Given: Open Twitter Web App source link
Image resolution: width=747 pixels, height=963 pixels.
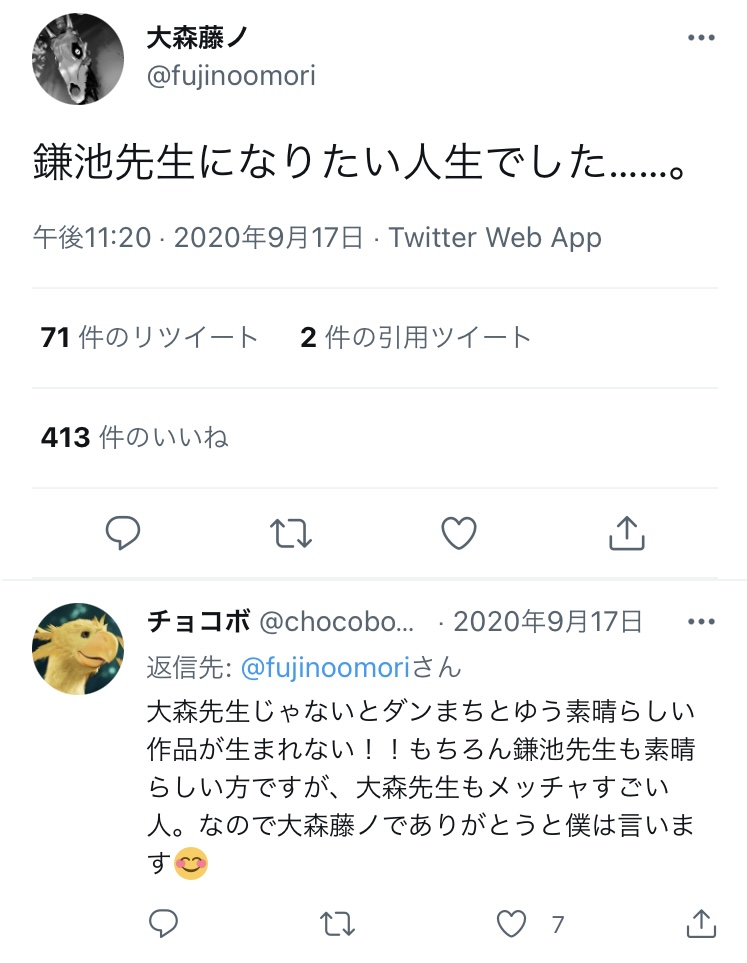Looking at the screenshot, I should coord(495,238).
